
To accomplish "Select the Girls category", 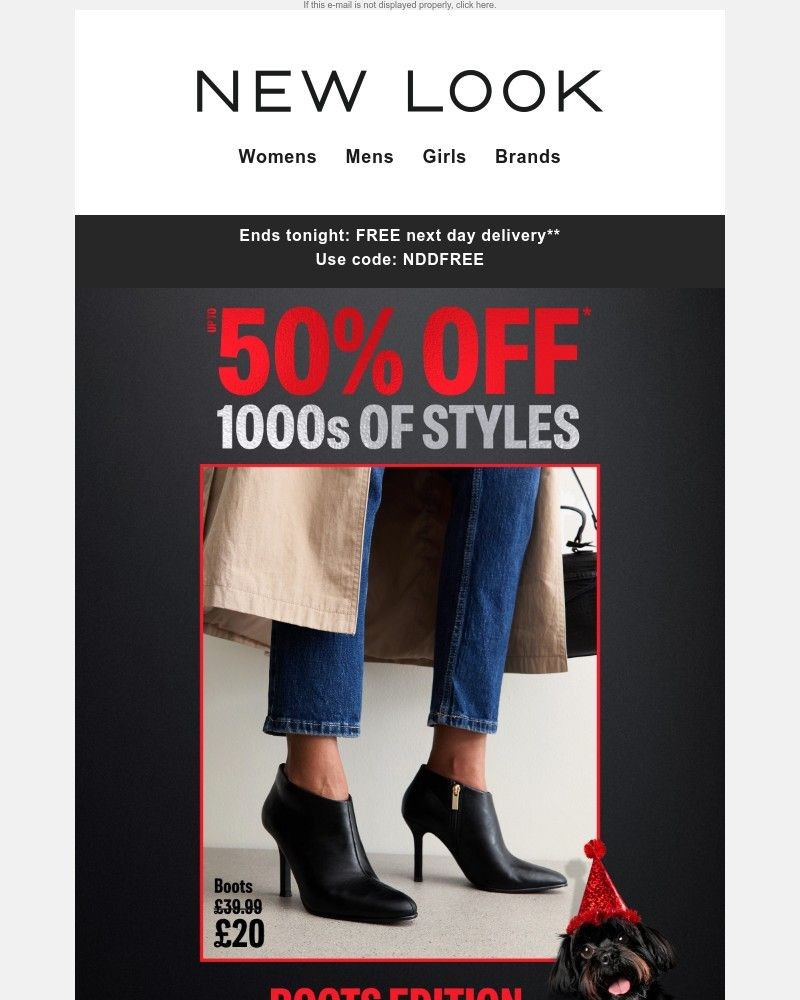I will pyautogui.click(x=443, y=157).
